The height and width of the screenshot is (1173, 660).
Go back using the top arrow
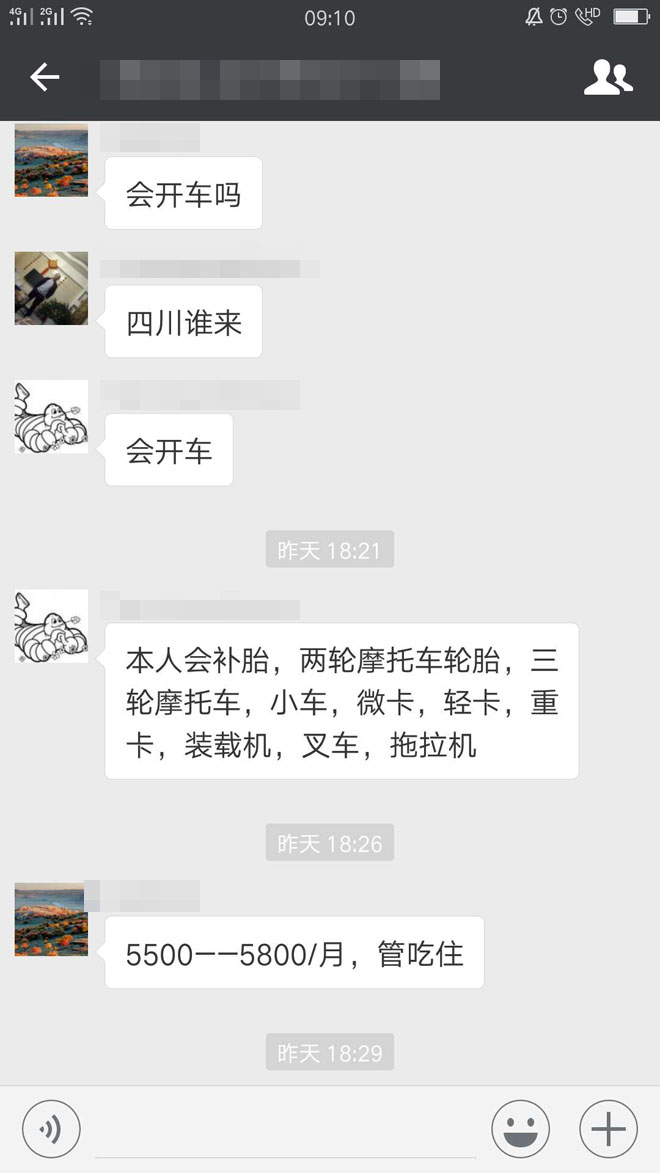tap(44, 77)
